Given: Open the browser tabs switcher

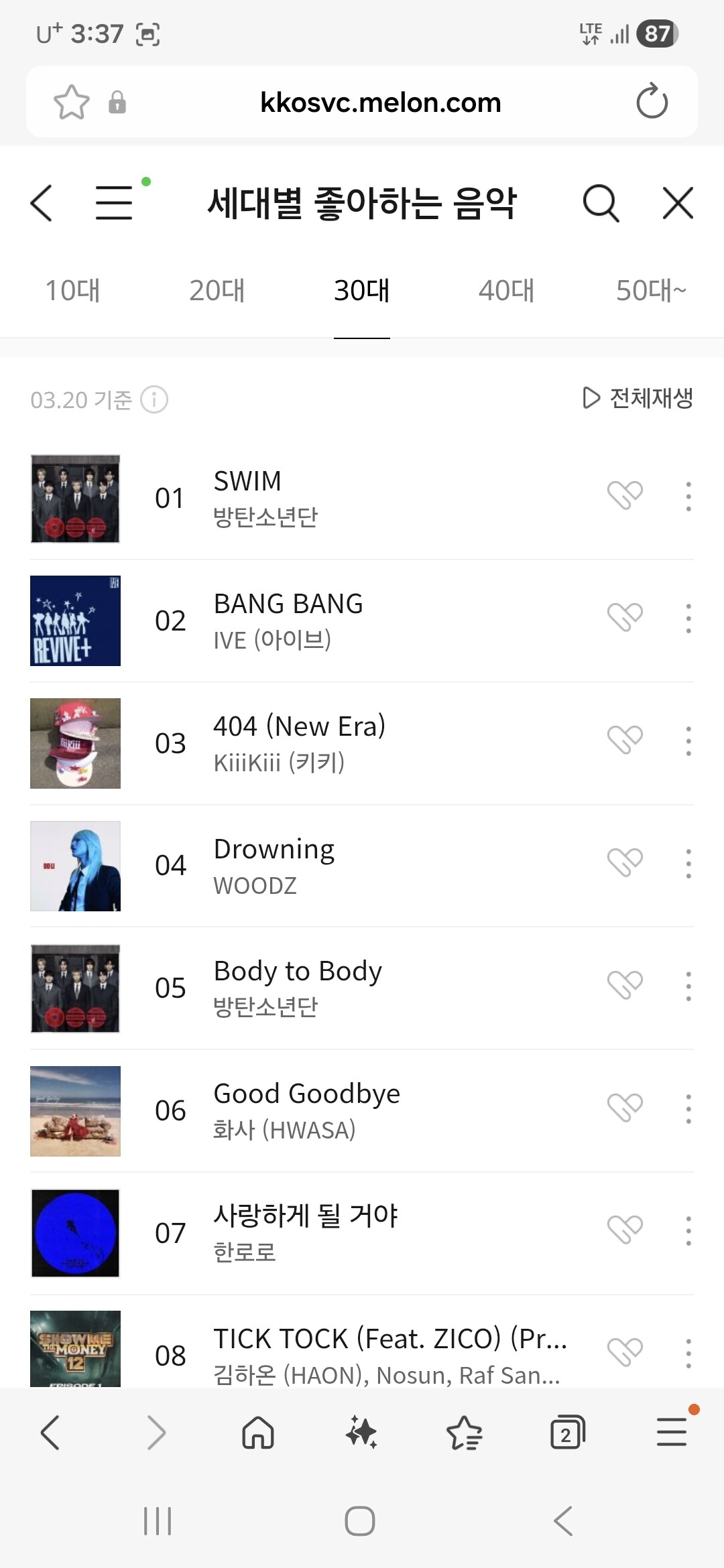Looking at the screenshot, I should pyautogui.click(x=567, y=1433).
